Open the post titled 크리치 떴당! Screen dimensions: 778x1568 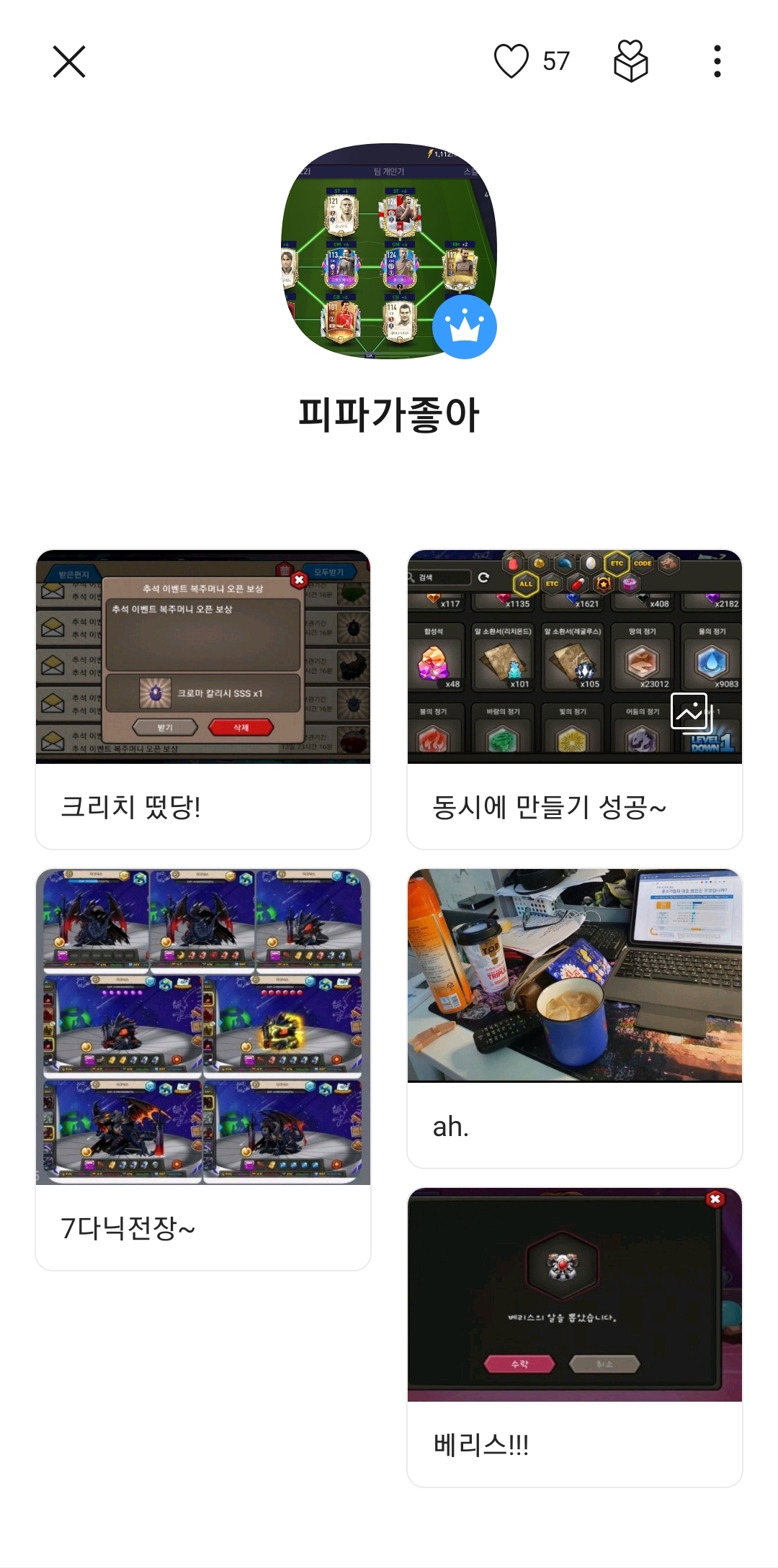pos(203,698)
